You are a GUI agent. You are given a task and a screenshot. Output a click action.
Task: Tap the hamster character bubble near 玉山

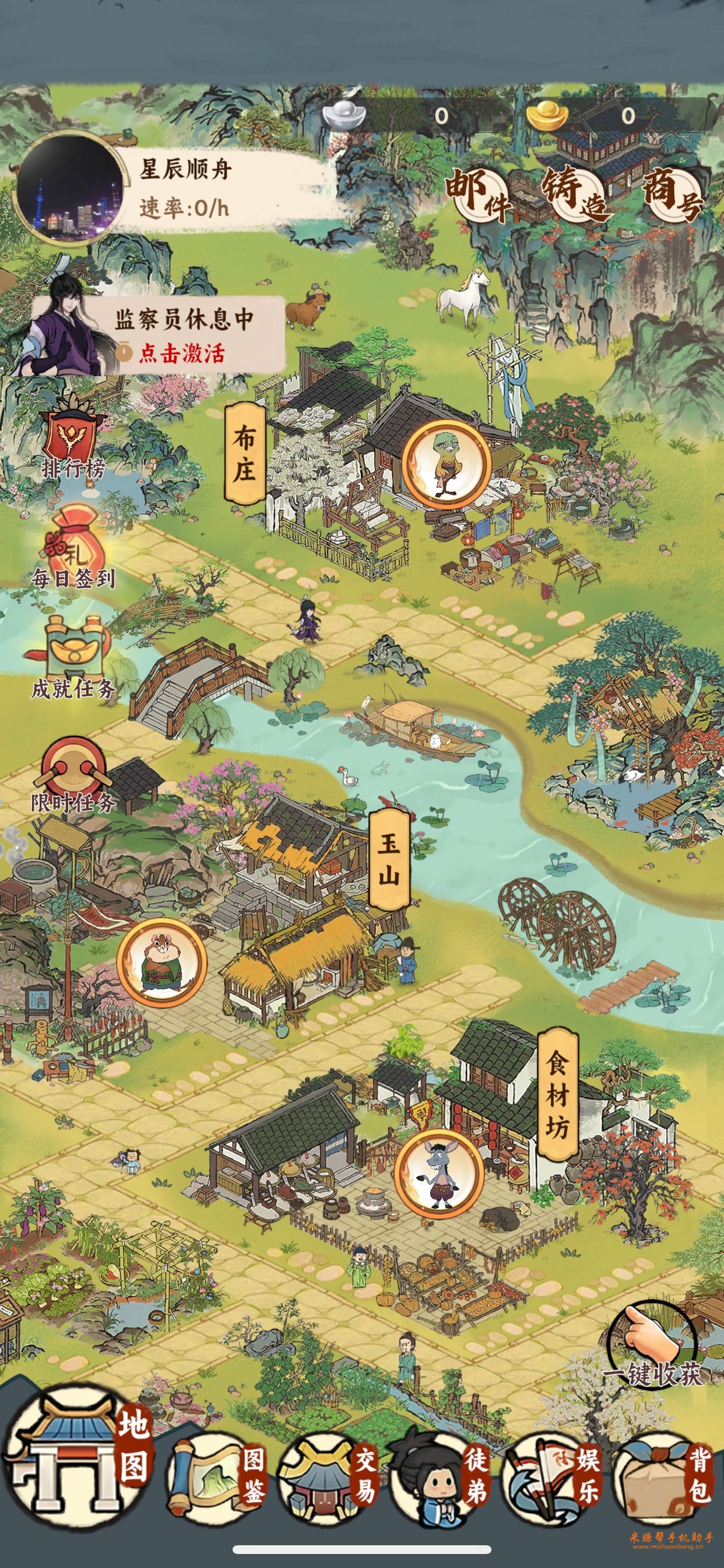click(161, 962)
